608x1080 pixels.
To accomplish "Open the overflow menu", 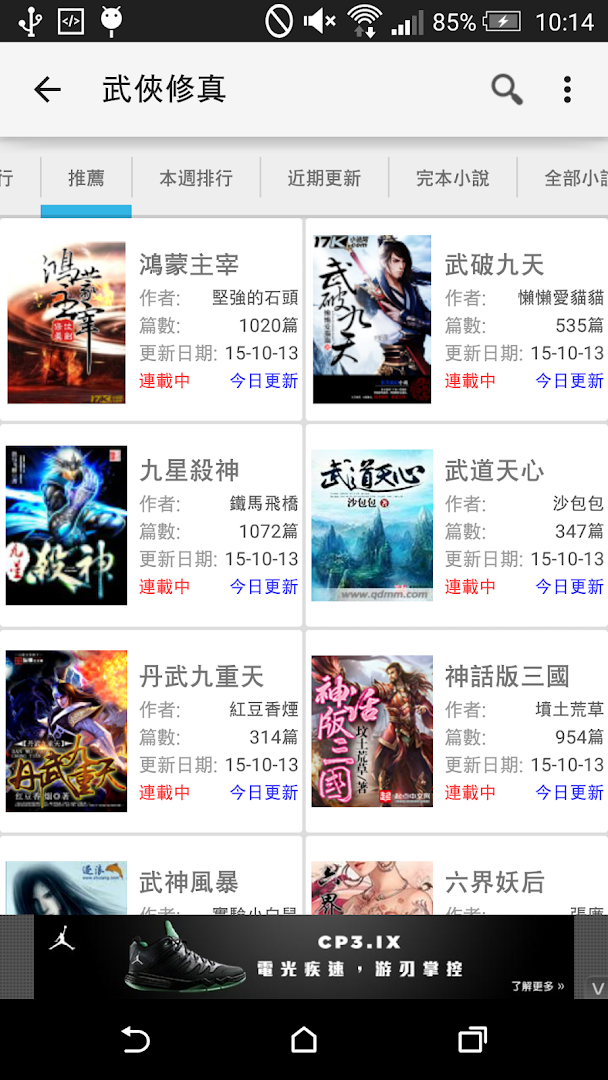I will point(567,90).
